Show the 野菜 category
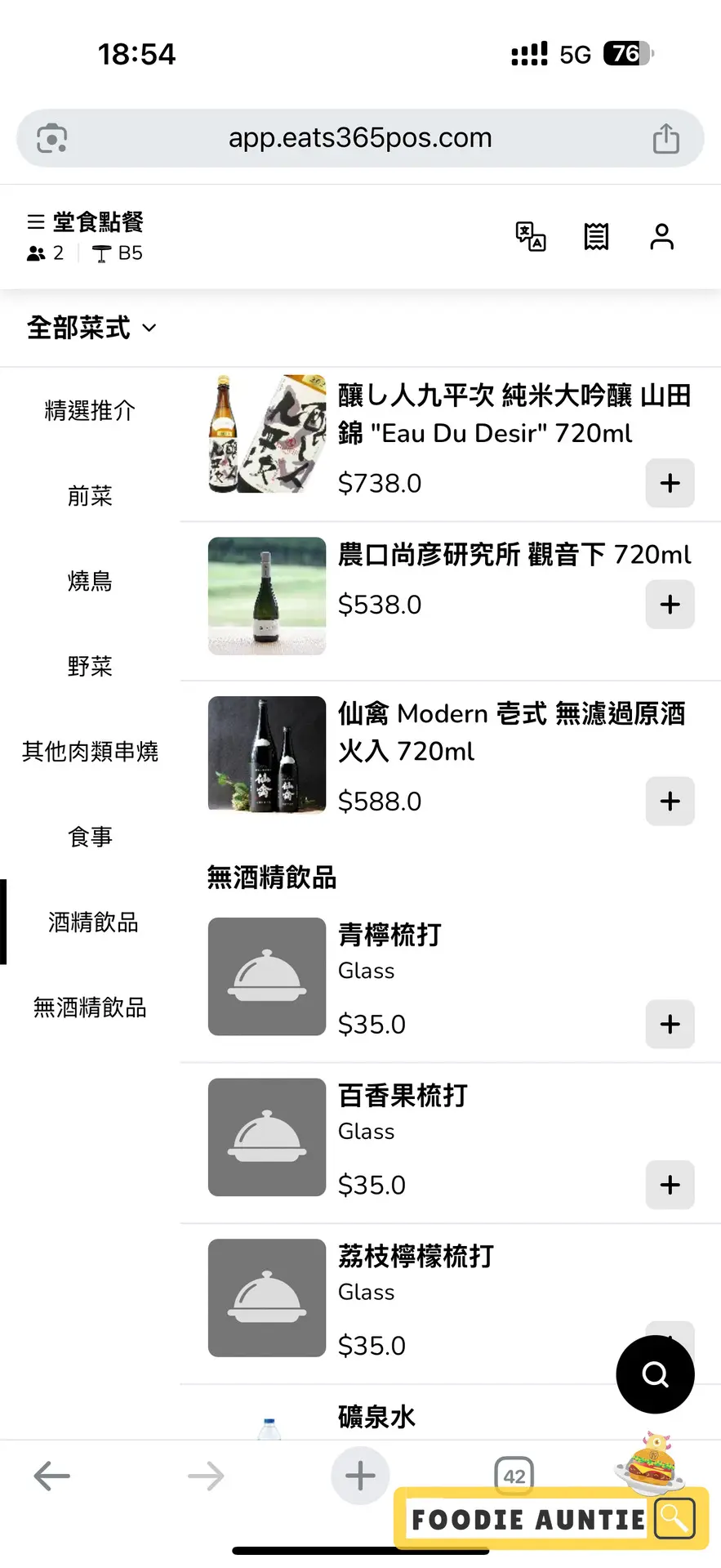The width and height of the screenshot is (721, 1568). click(90, 667)
